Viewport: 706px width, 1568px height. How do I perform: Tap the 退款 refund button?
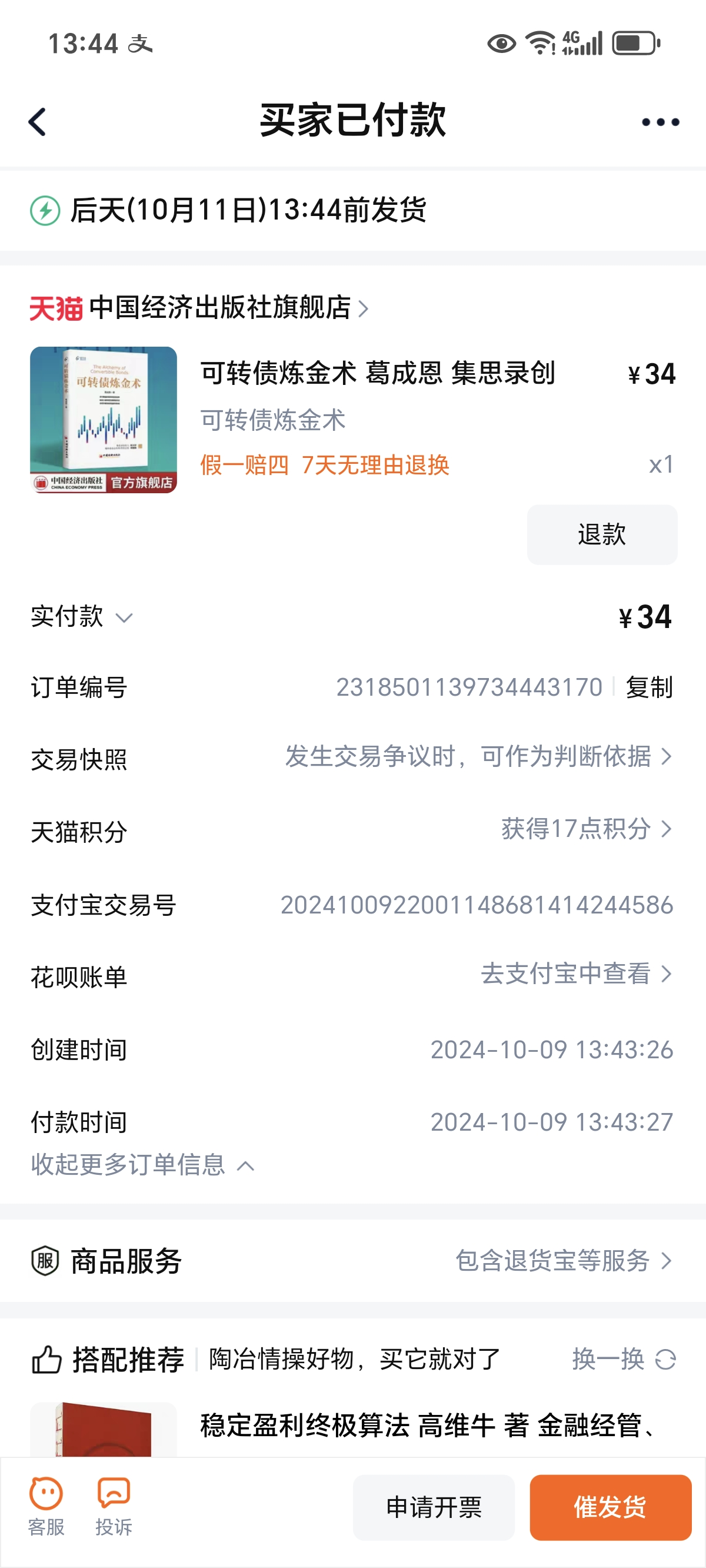coord(601,534)
